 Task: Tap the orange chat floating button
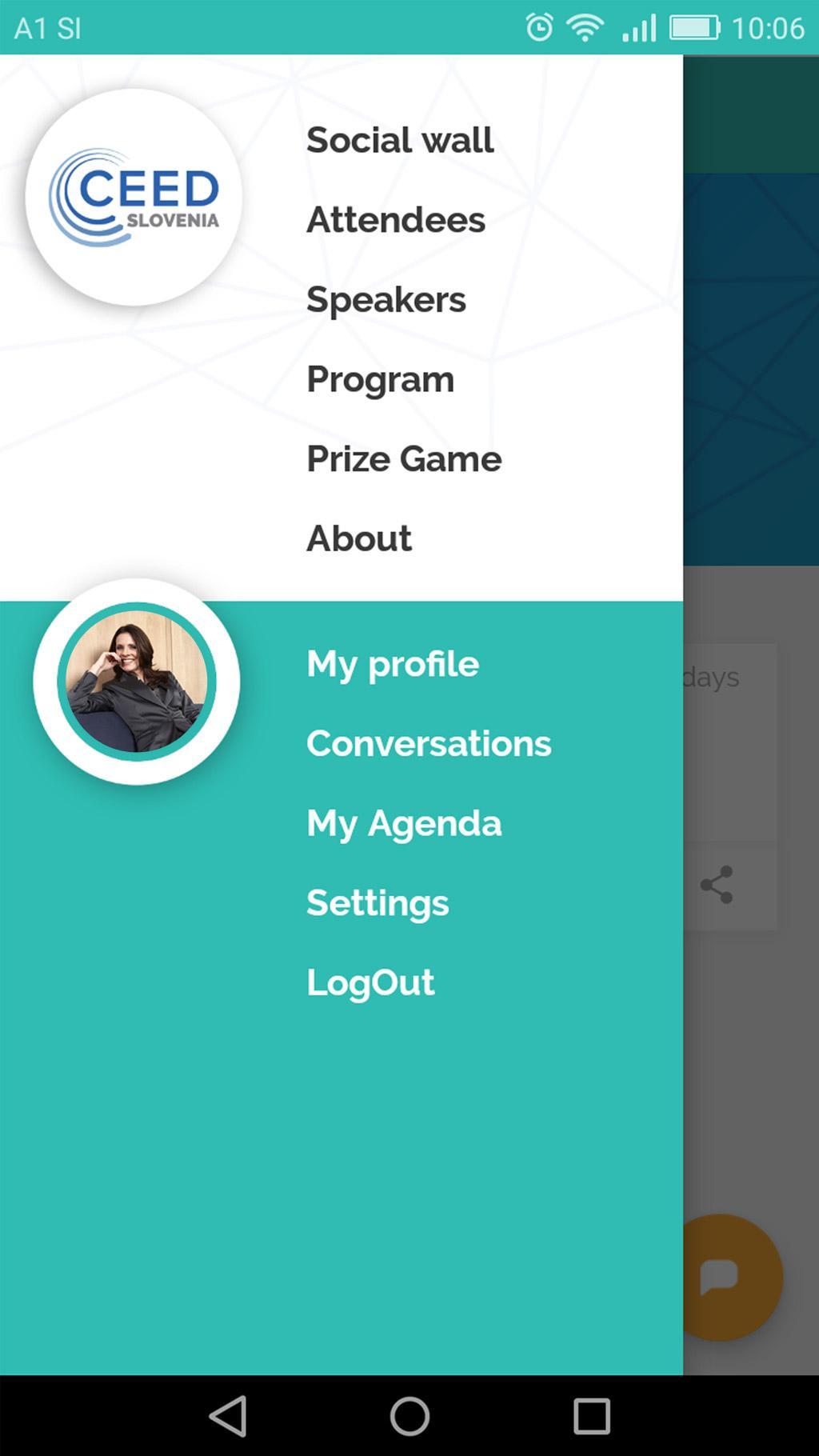[732, 1277]
